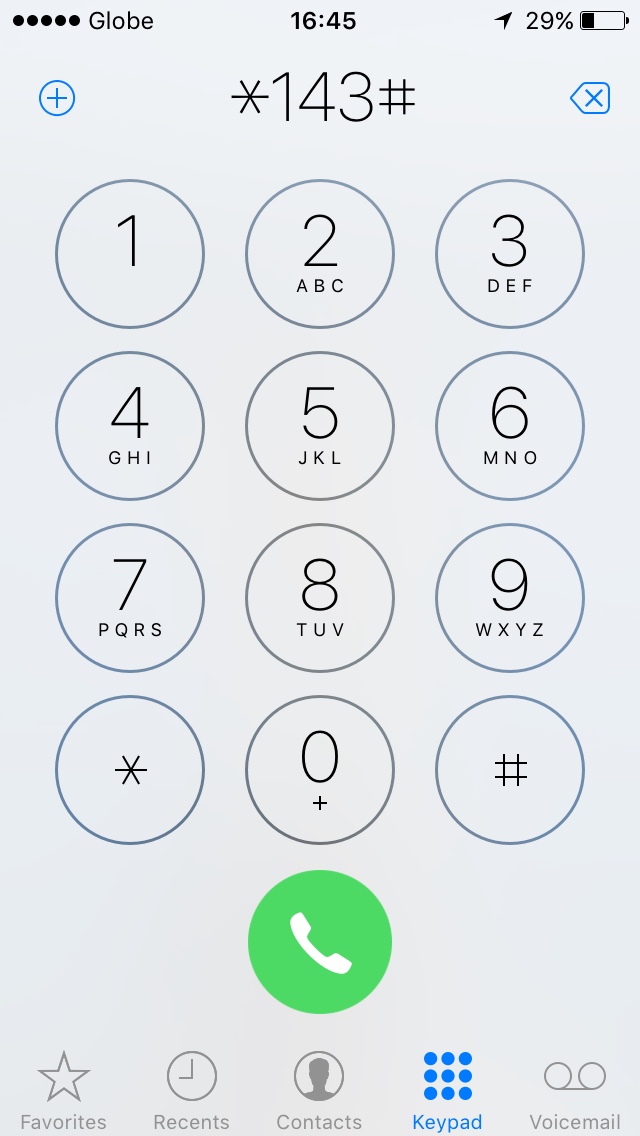Tap the hash key
The width and height of the screenshot is (640, 1136).
click(510, 770)
